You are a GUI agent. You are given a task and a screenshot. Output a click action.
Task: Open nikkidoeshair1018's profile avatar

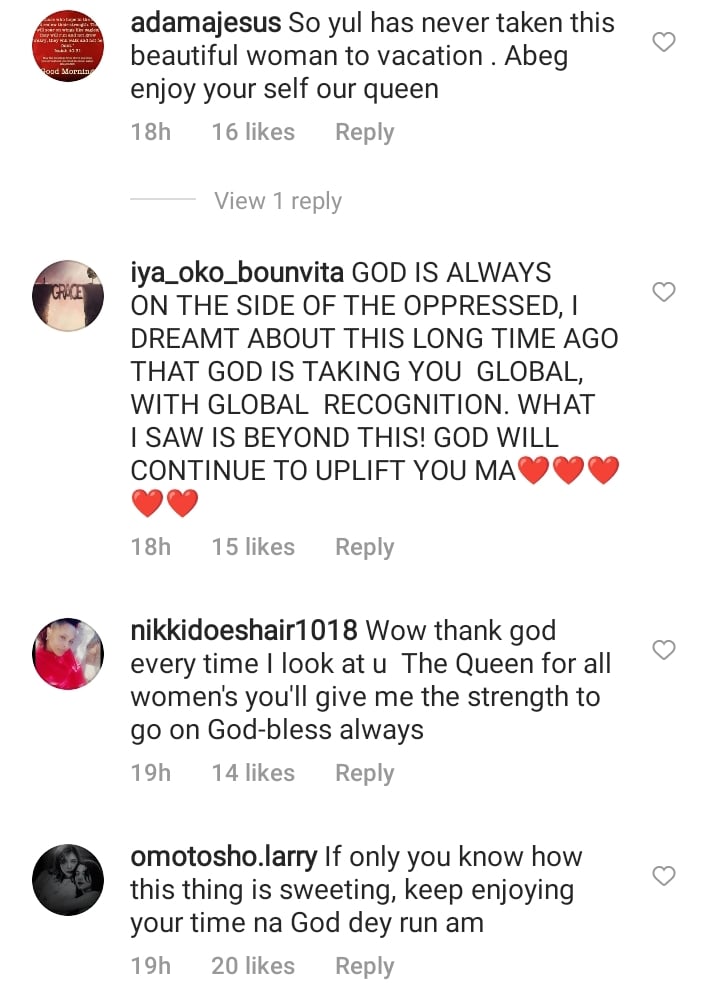pos(68,654)
